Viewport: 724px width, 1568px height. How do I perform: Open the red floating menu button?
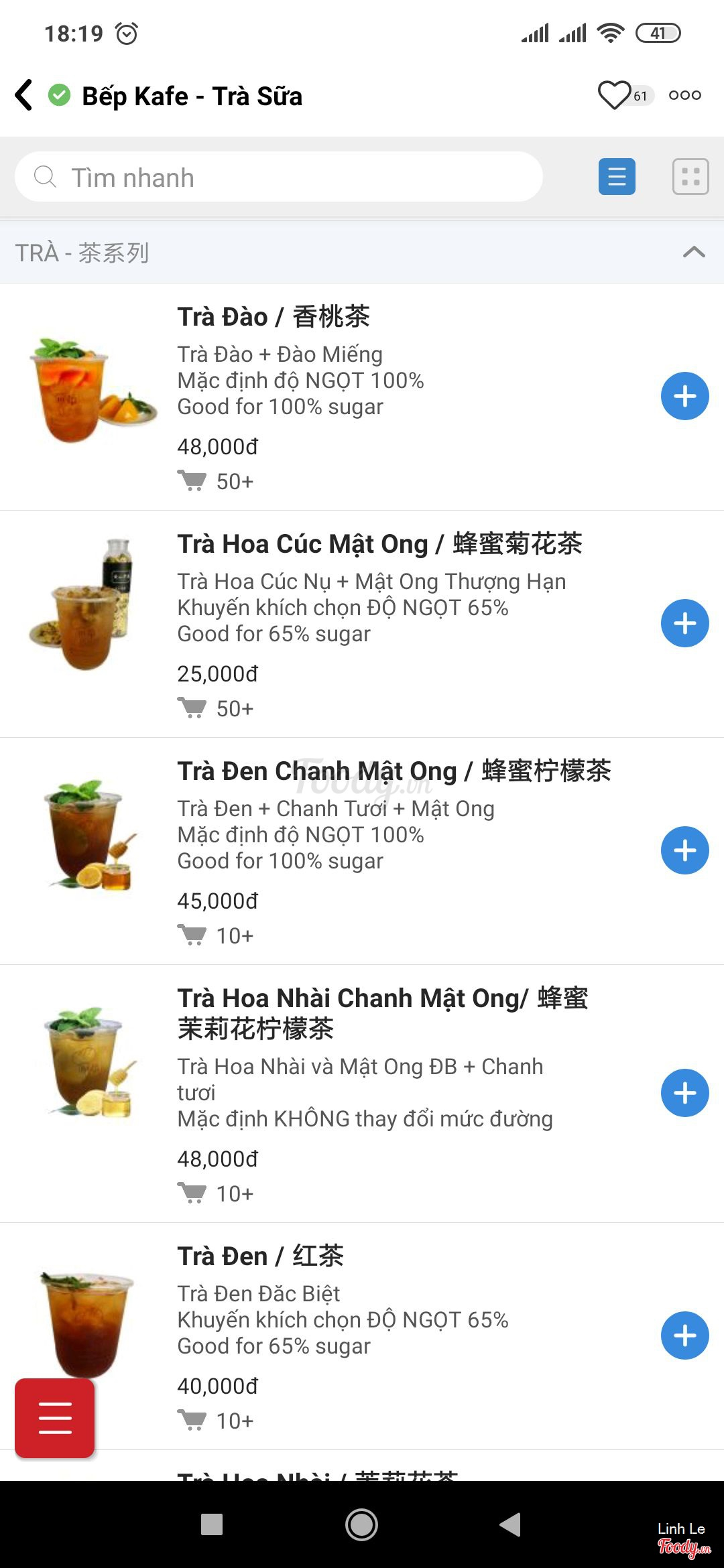pos(55,1417)
